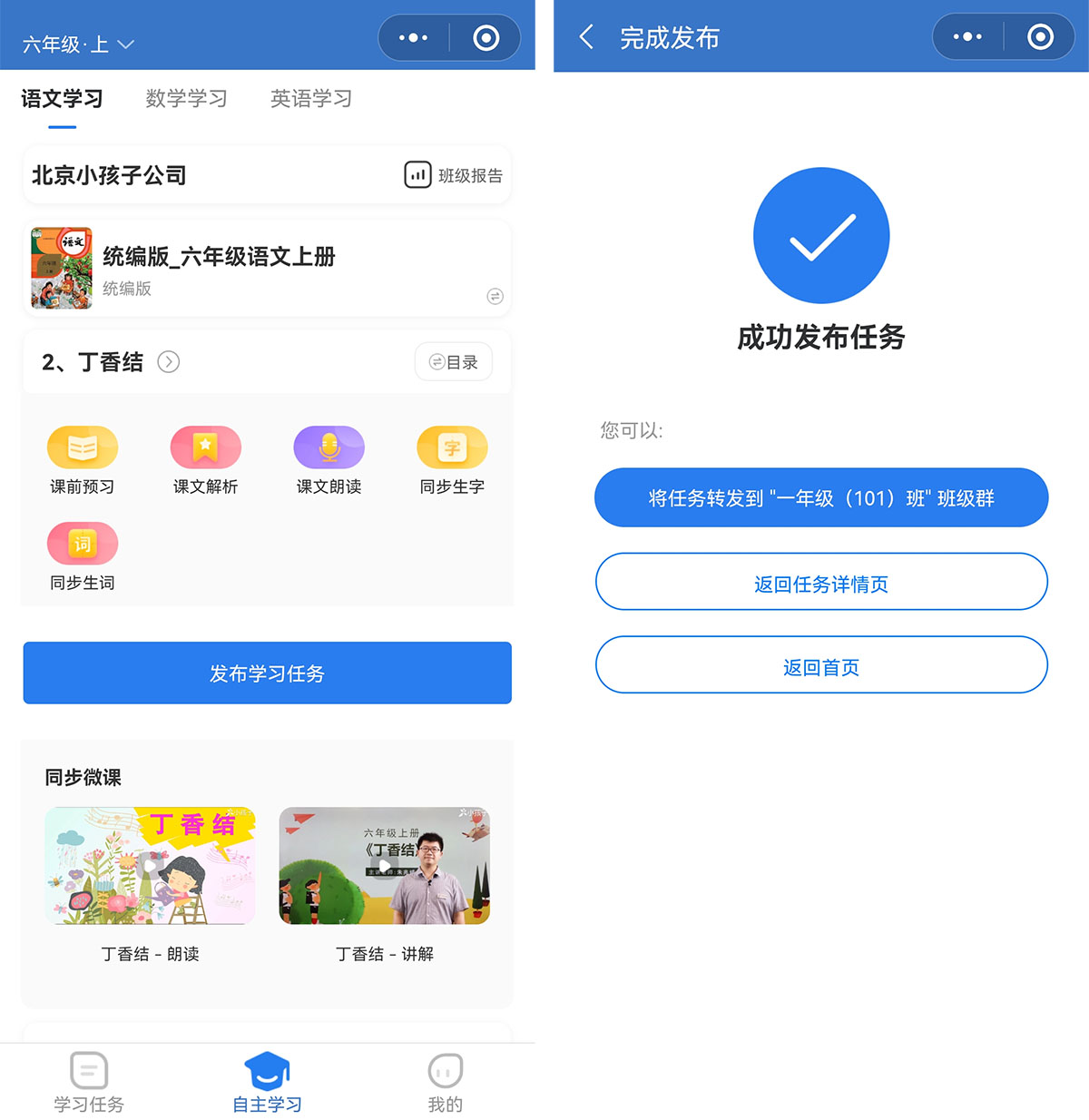This screenshot has width=1089, height=1120.
Task: Select 返回任务详情页 button
Action: 820,583
